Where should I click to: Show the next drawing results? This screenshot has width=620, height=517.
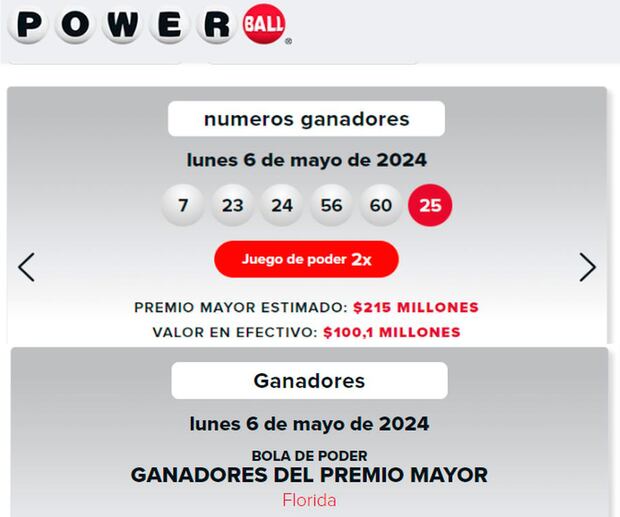pyautogui.click(x=587, y=267)
